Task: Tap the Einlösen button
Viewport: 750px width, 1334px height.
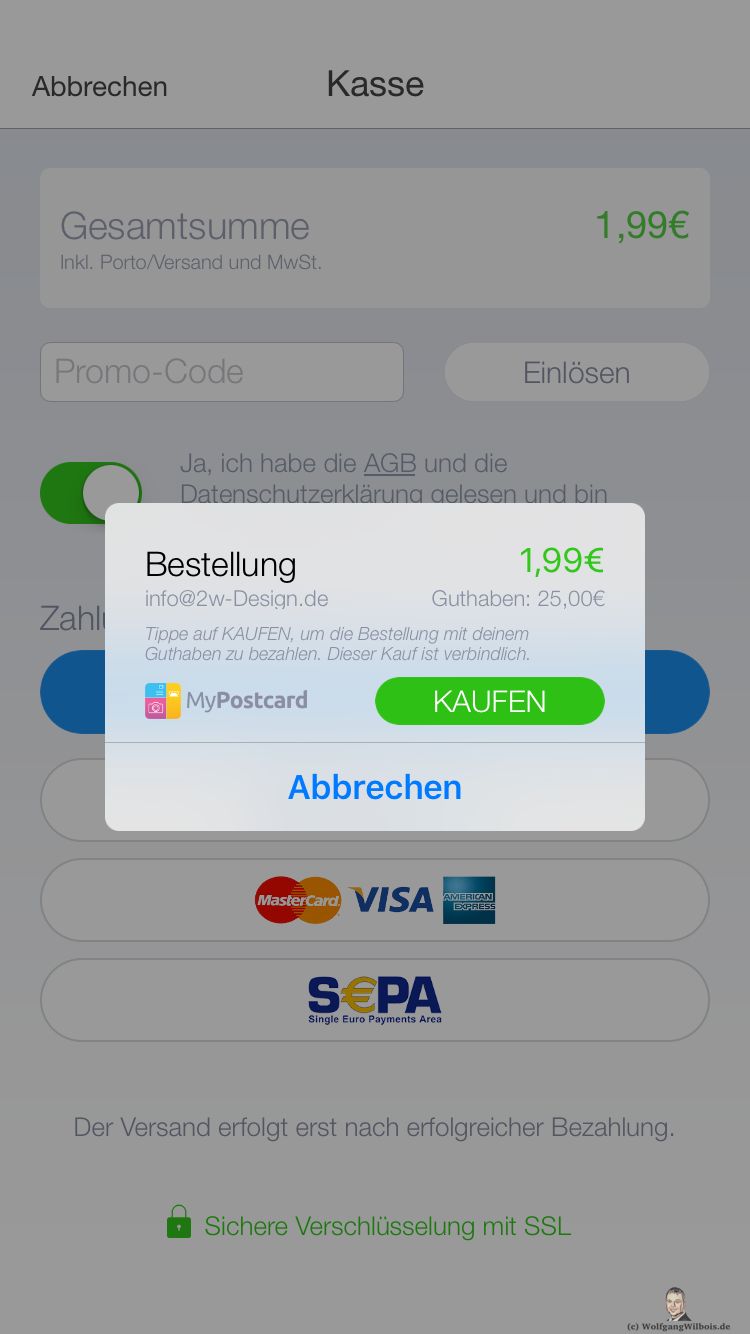Action: point(577,372)
